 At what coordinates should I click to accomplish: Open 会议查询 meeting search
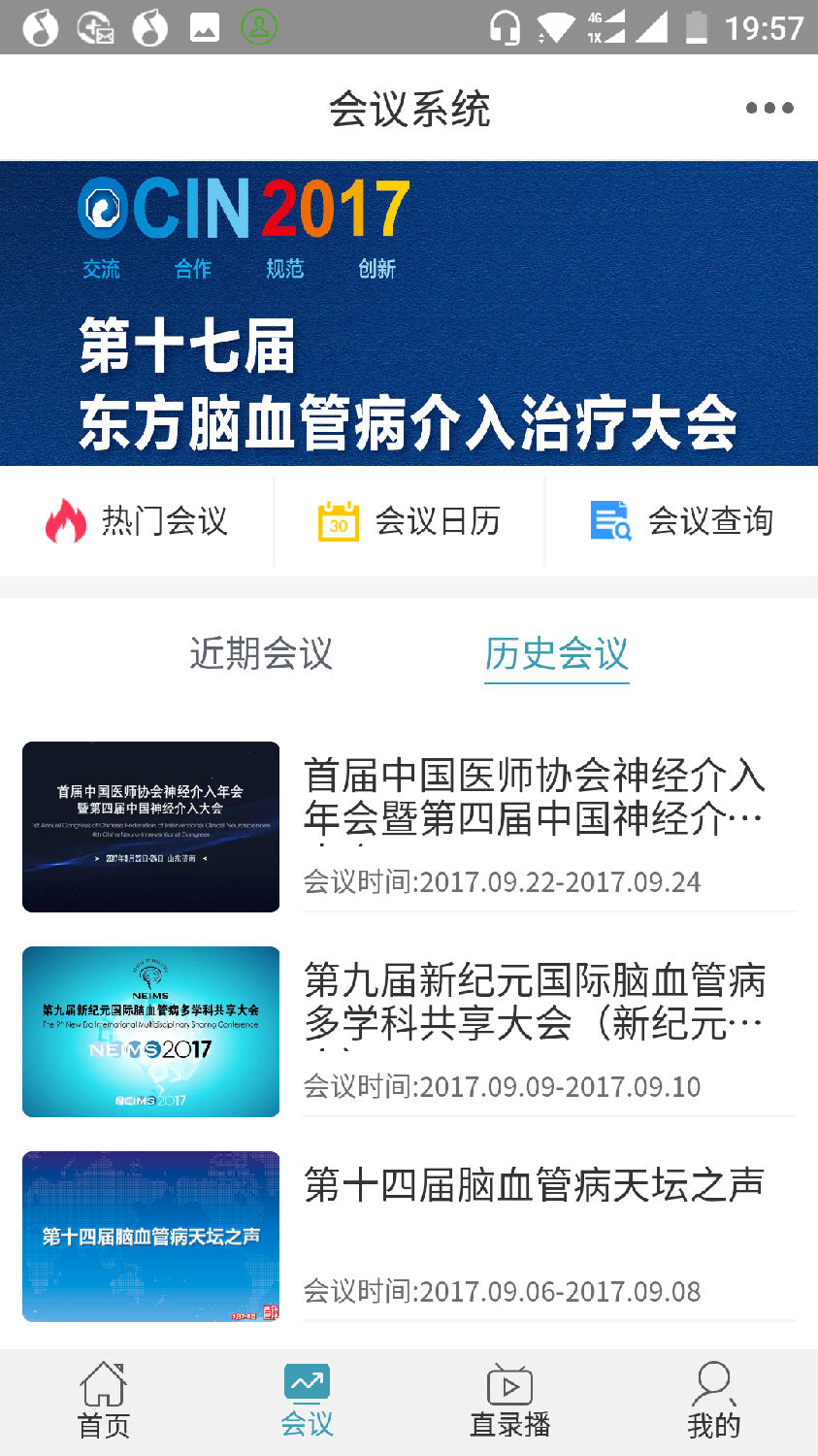(x=681, y=521)
